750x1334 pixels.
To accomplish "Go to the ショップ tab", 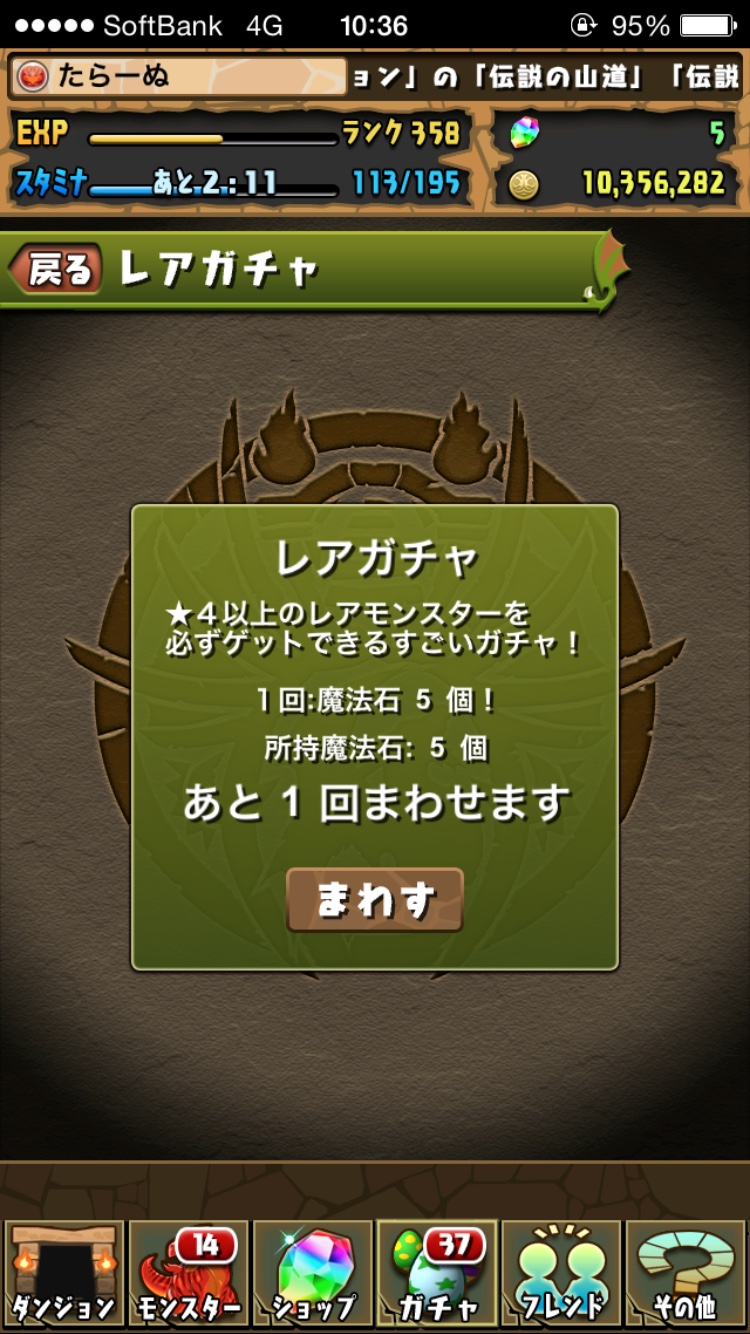I will pyautogui.click(x=313, y=1274).
